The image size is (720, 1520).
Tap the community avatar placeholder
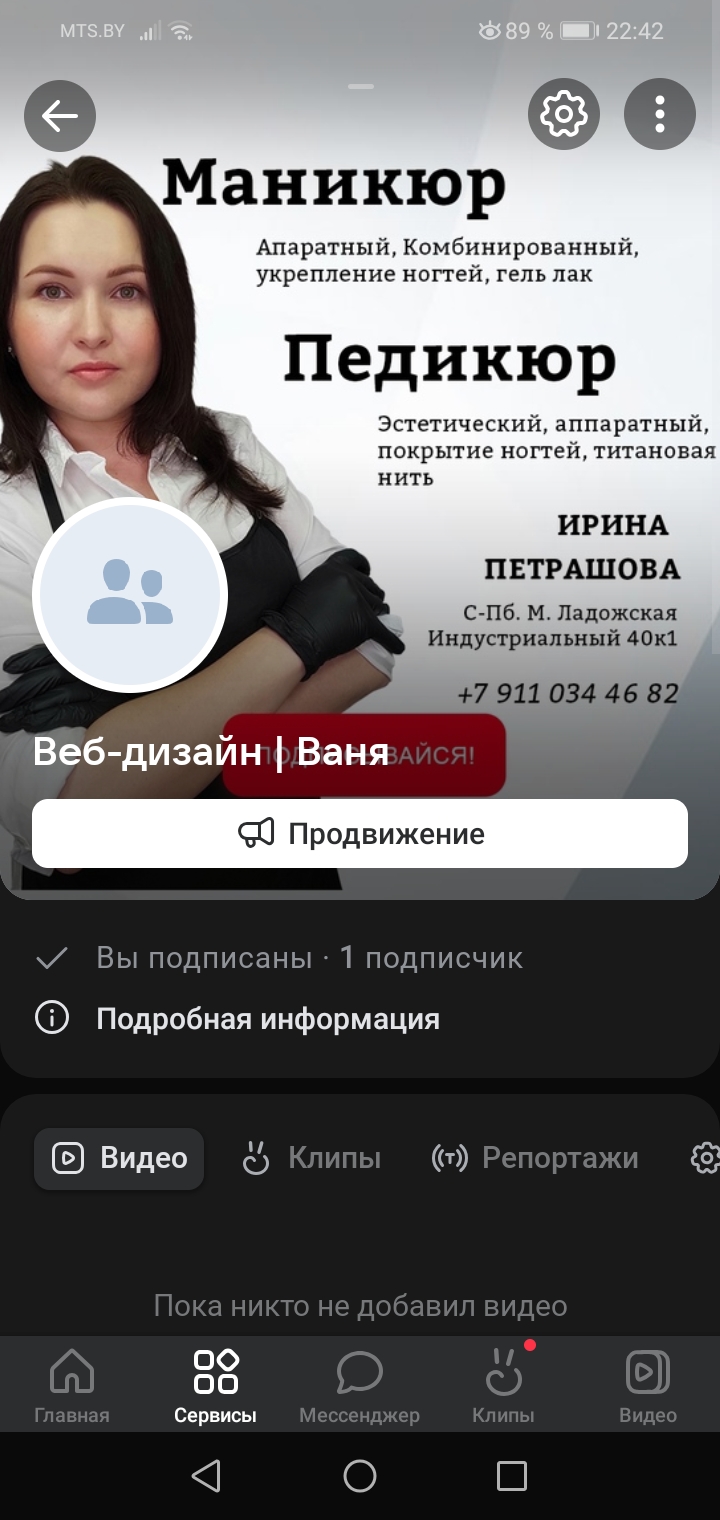(130, 595)
